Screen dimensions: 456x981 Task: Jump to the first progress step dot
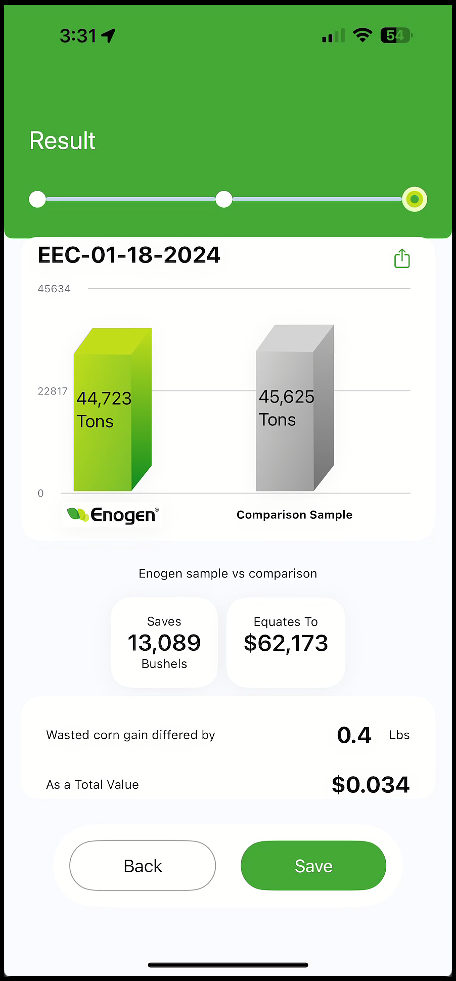click(x=38, y=200)
